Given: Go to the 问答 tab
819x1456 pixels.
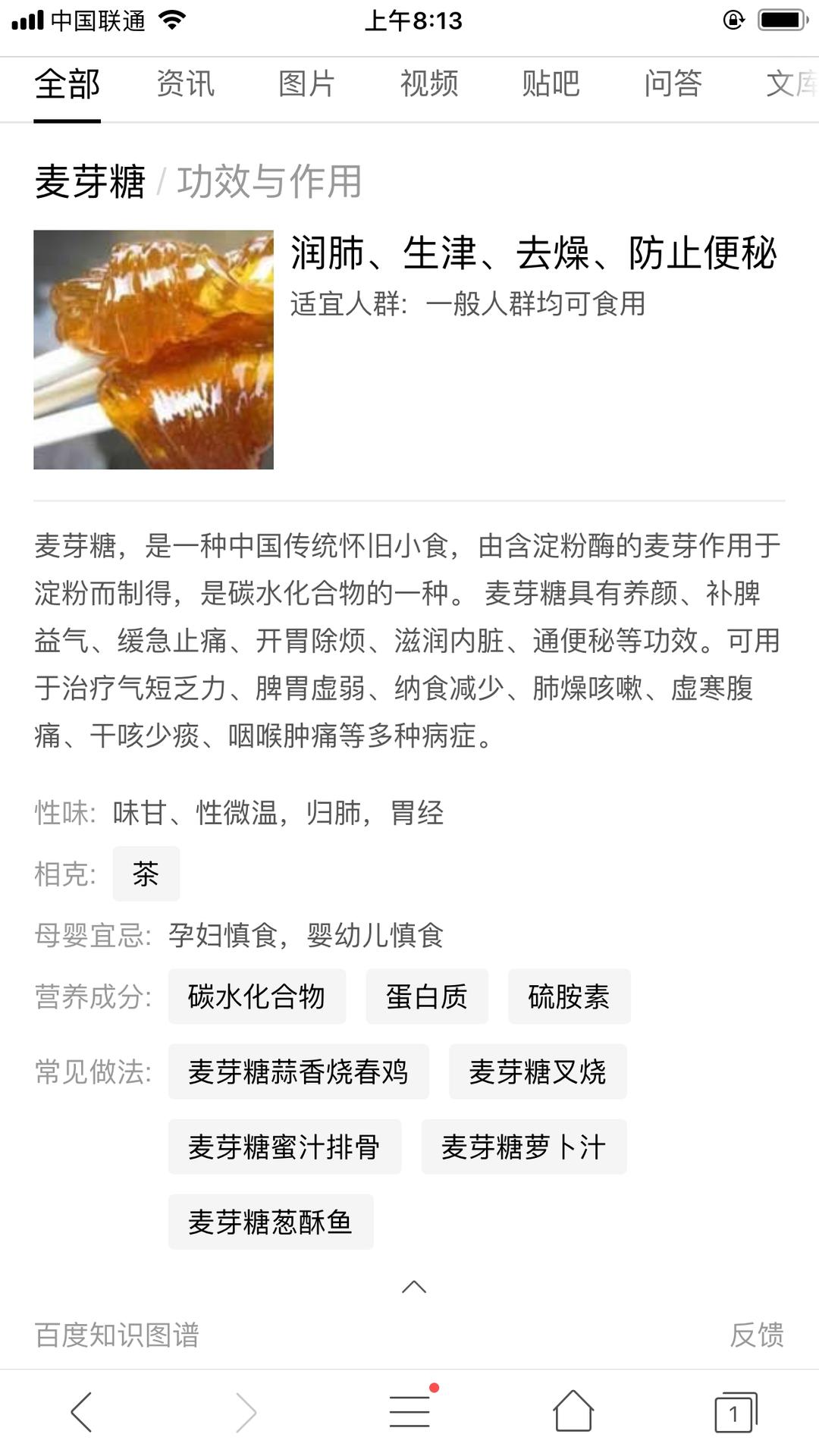Looking at the screenshot, I should point(673,84).
